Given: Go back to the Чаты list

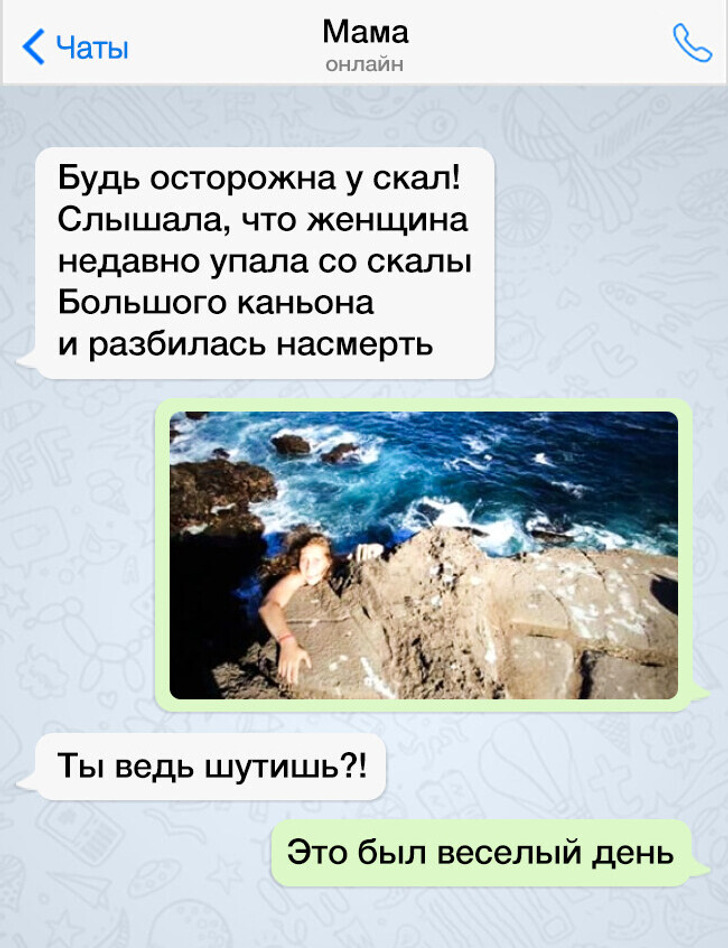Looking at the screenshot, I should (76, 46).
